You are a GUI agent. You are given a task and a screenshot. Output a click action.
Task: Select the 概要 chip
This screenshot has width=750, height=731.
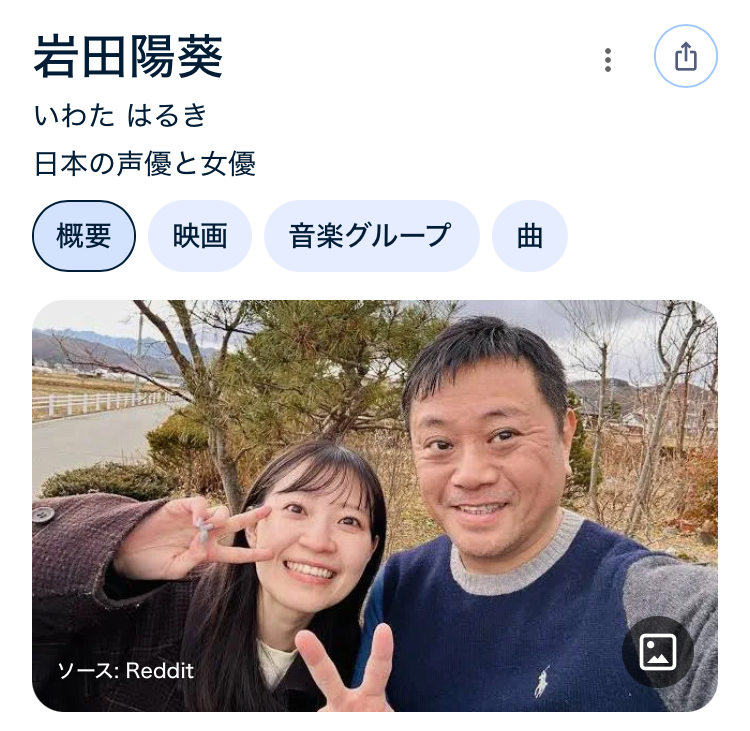(84, 236)
